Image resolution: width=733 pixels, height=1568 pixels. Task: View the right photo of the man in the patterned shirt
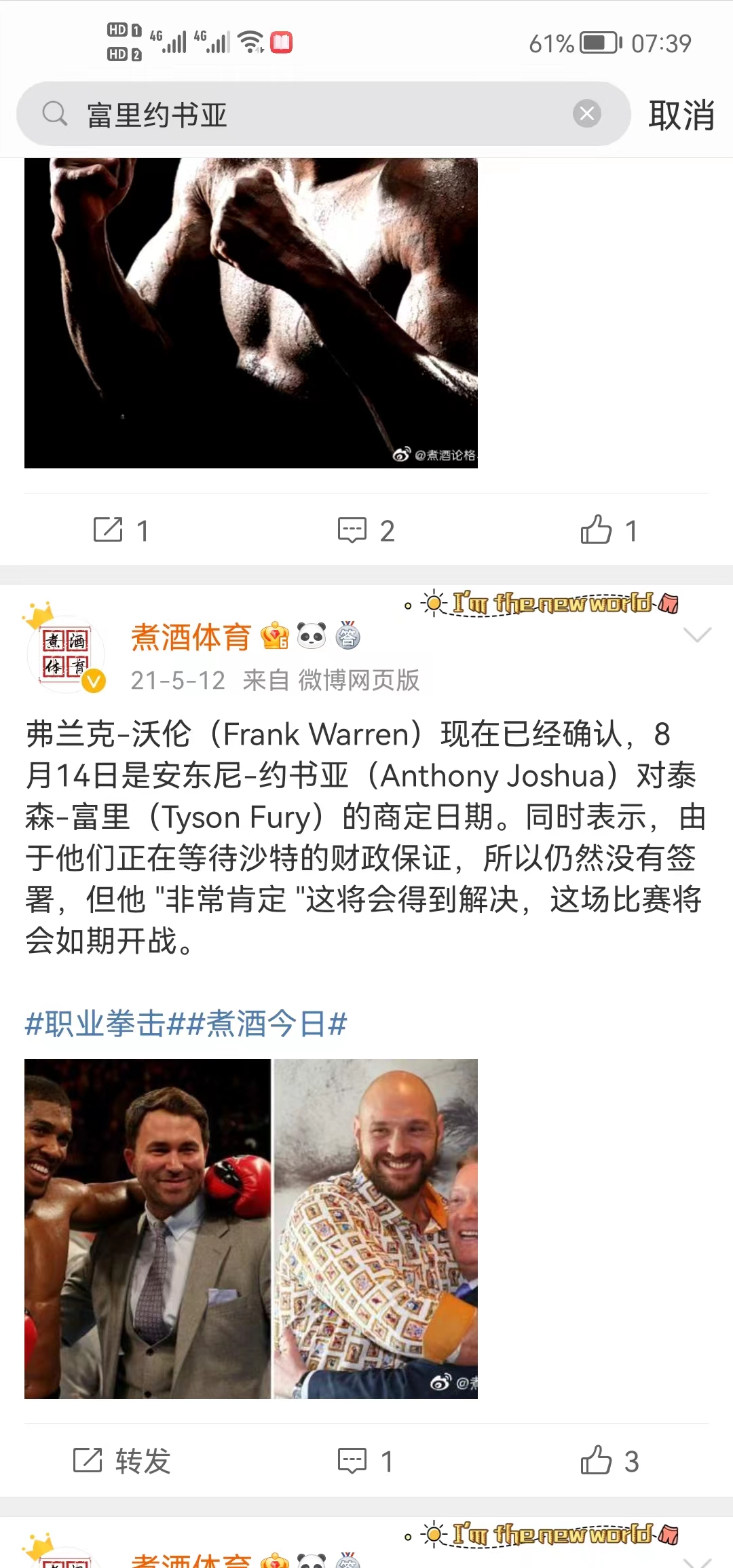click(x=375, y=1229)
